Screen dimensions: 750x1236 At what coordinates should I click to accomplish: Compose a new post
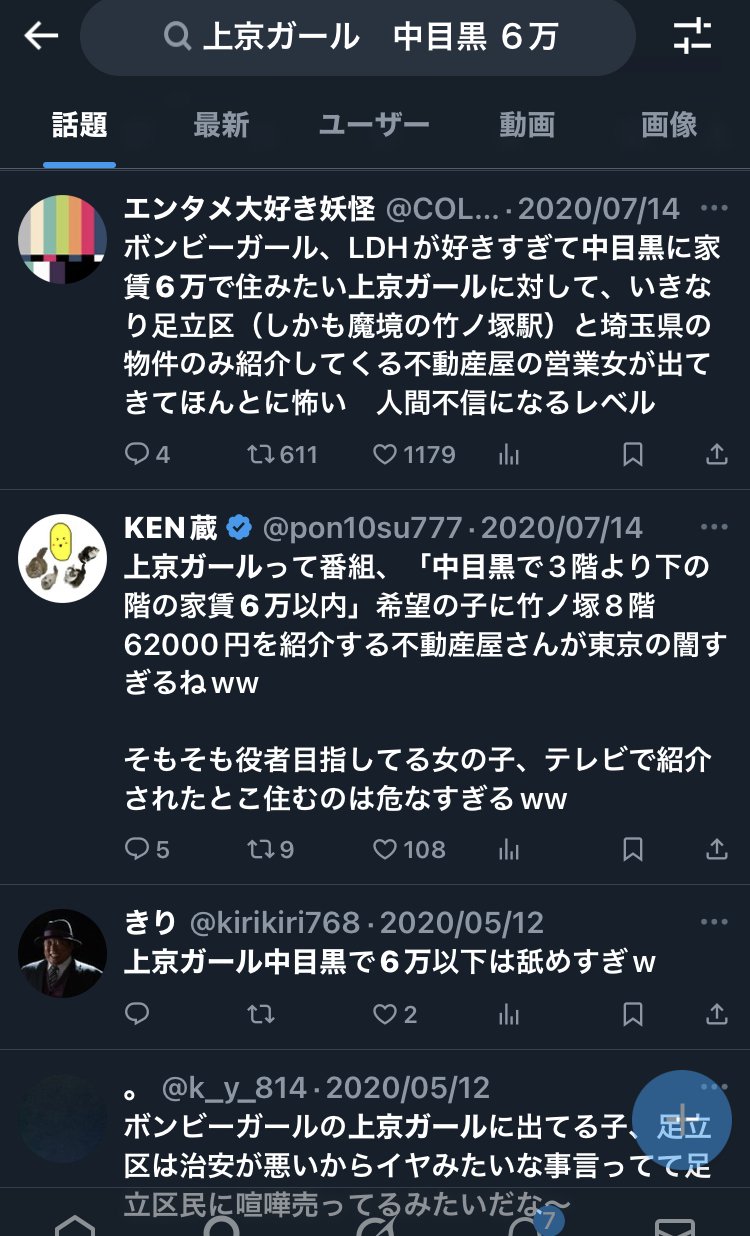point(682,1119)
